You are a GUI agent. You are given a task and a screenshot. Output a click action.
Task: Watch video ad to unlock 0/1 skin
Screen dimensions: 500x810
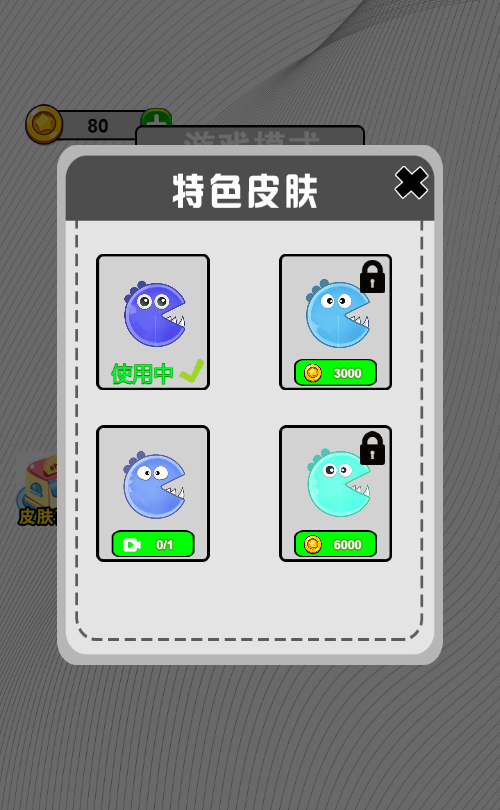coord(153,544)
